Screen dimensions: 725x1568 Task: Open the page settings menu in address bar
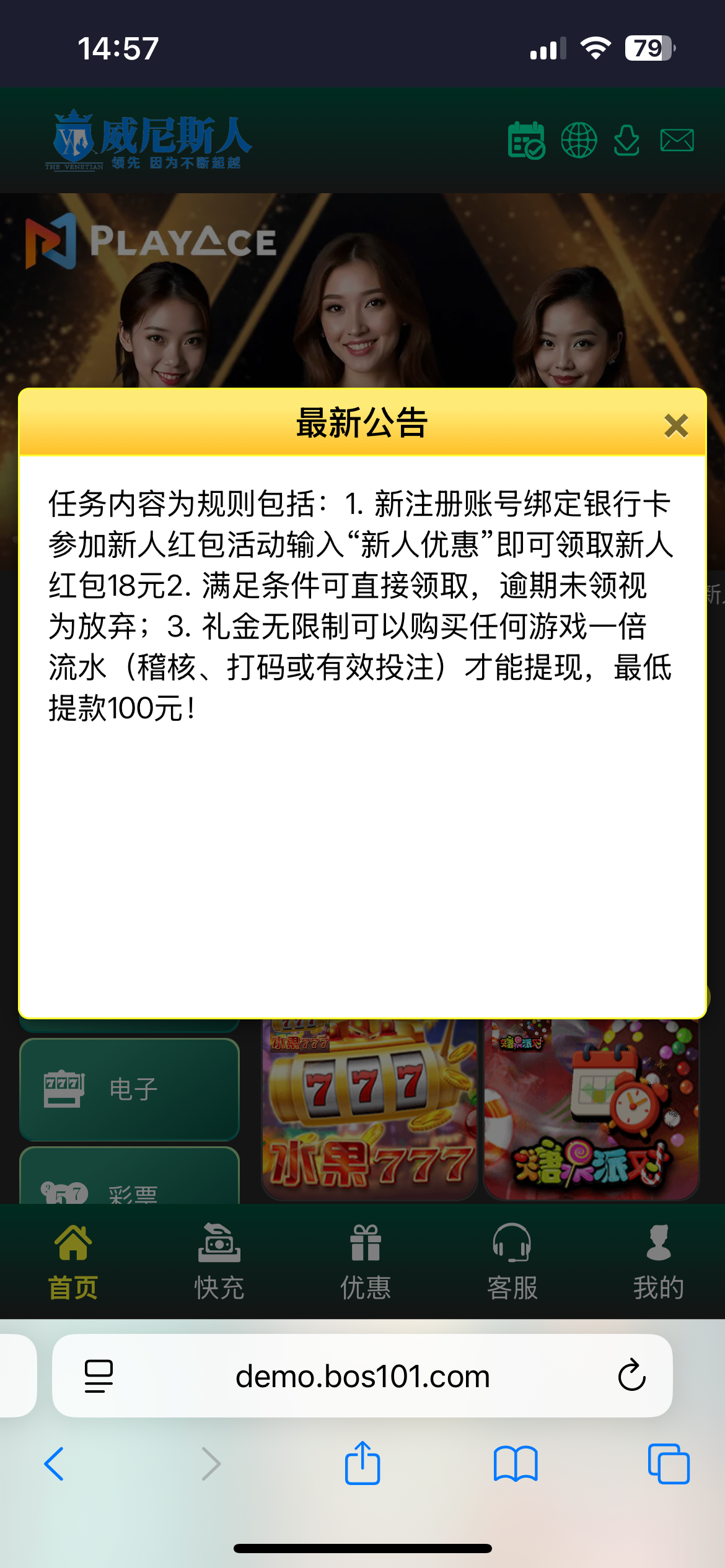click(99, 1376)
